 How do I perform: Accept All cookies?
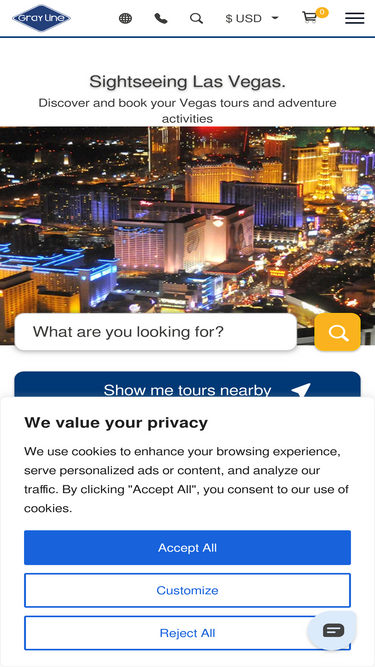(188, 547)
